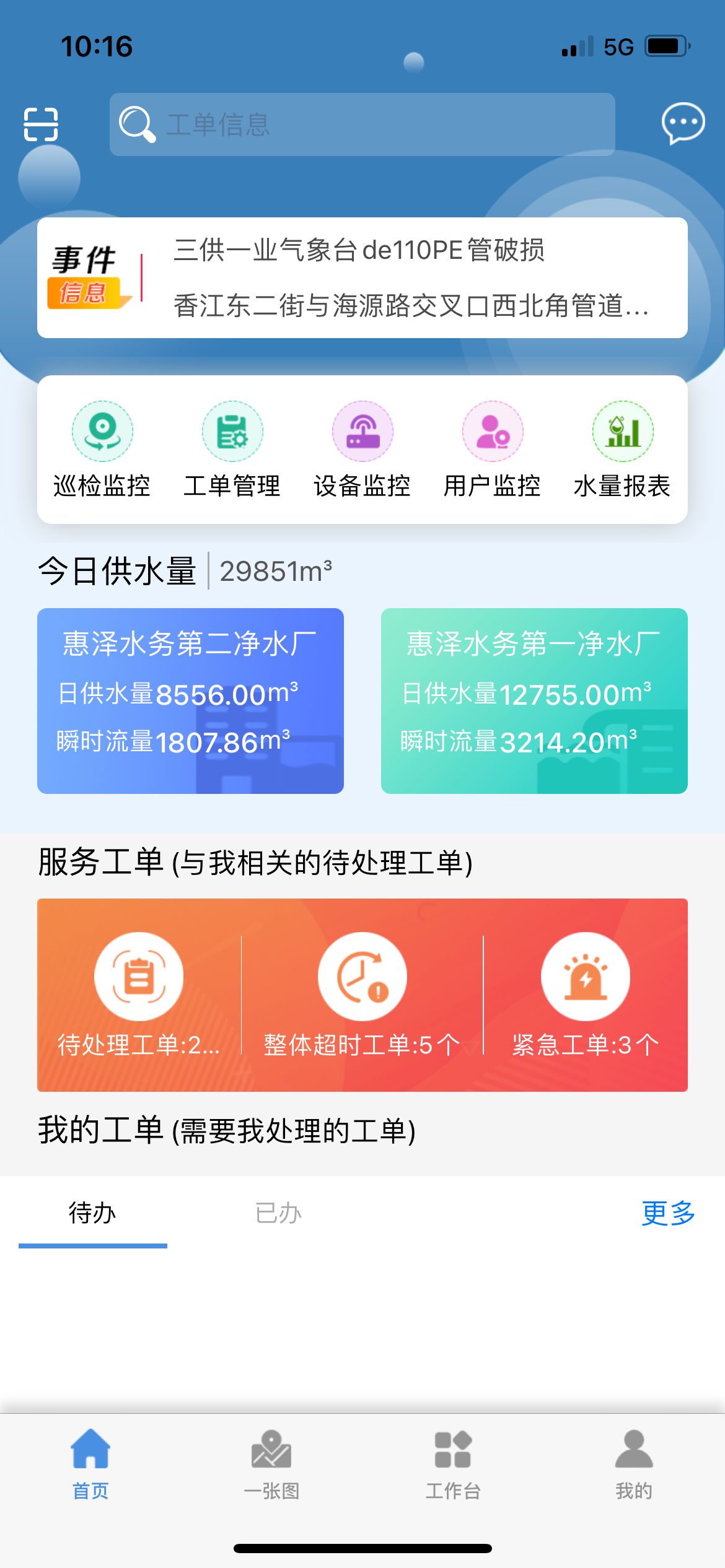Screen dimensions: 725x1568
Task: Open the 惠泽水务第二净水厂 card
Action: coord(190,701)
